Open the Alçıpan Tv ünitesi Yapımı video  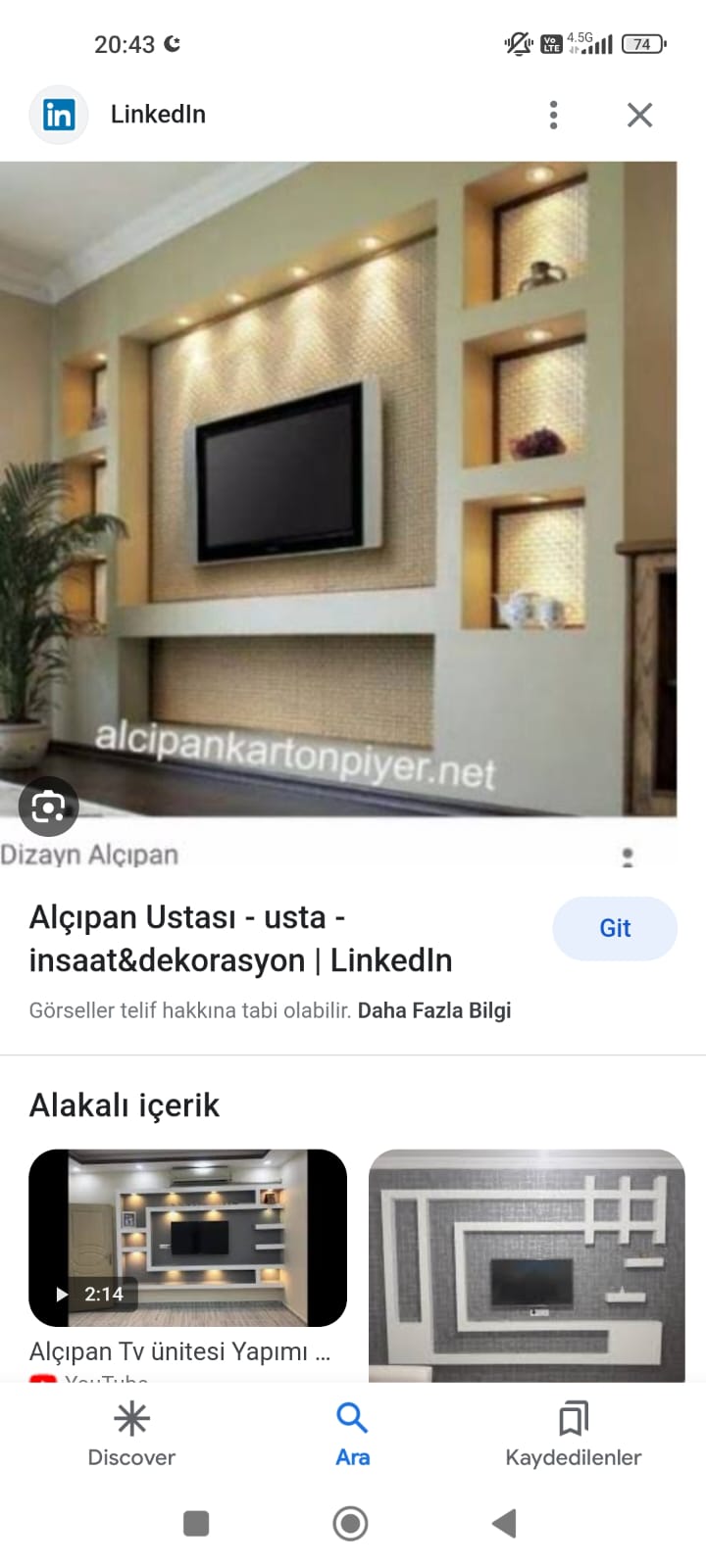click(187, 1238)
